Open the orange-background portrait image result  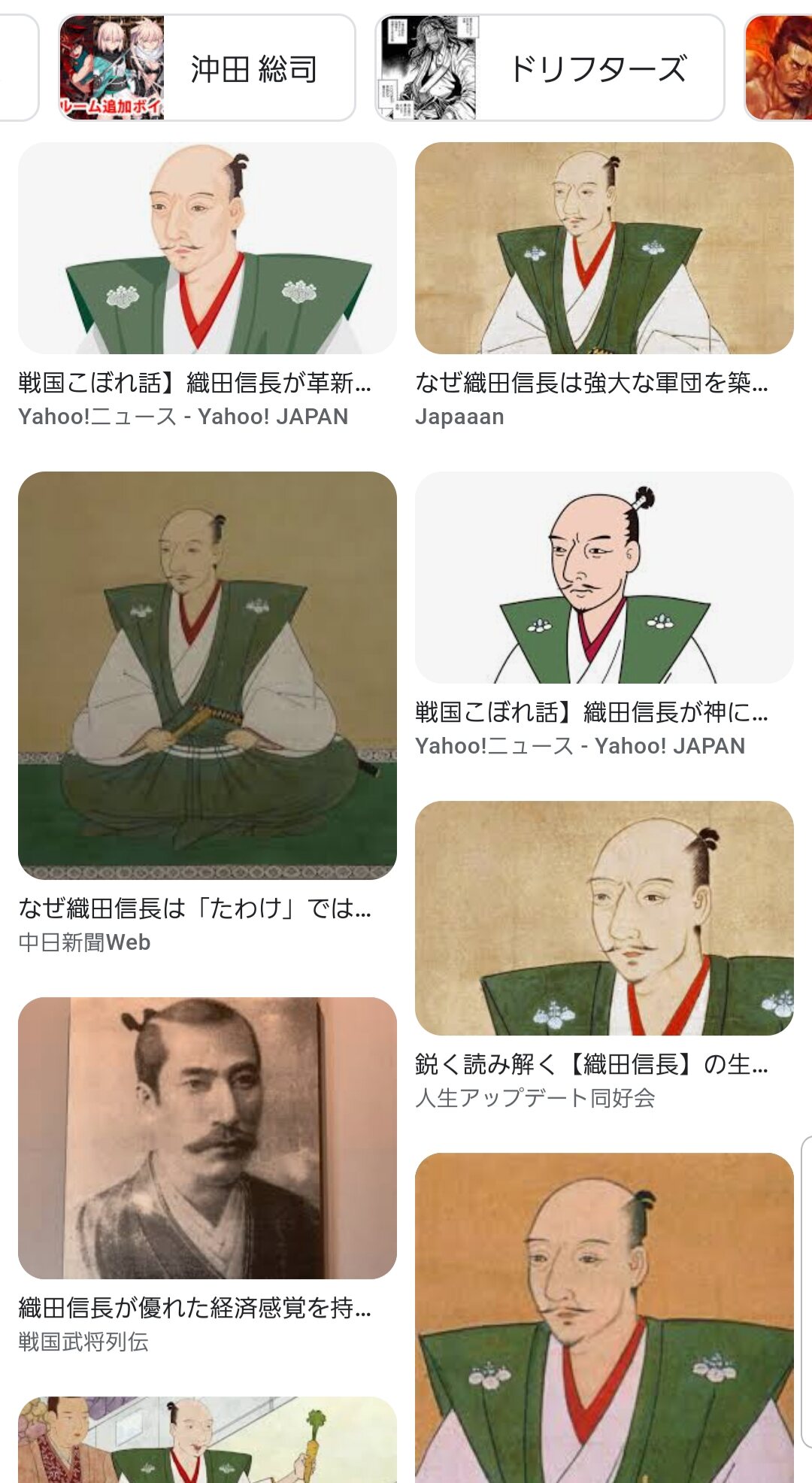tap(604, 1316)
